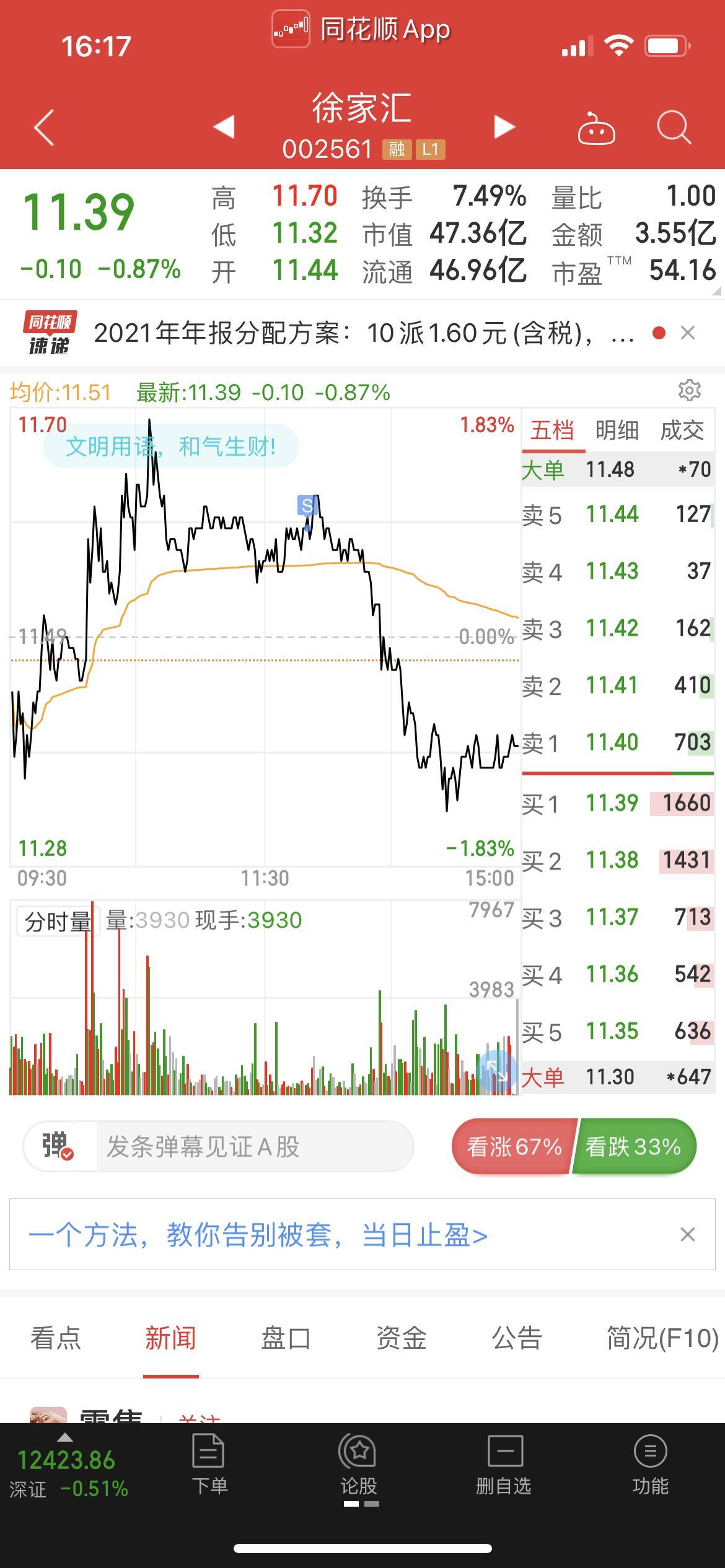Switch to the previous stock with left triangle
Viewport: 725px width, 1568px height.
point(224,127)
